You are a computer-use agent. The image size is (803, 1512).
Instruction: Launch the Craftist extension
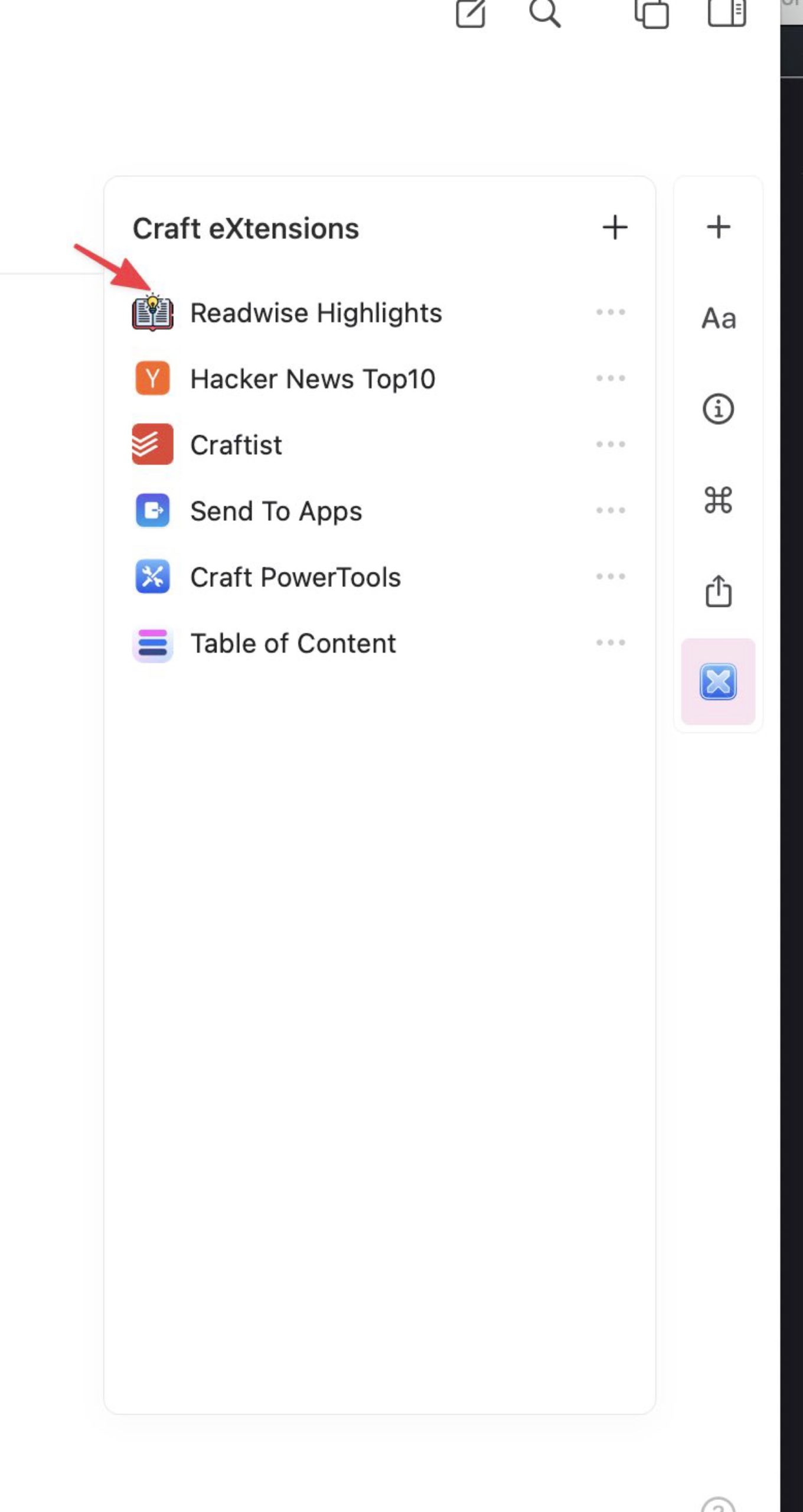pyautogui.click(x=236, y=445)
